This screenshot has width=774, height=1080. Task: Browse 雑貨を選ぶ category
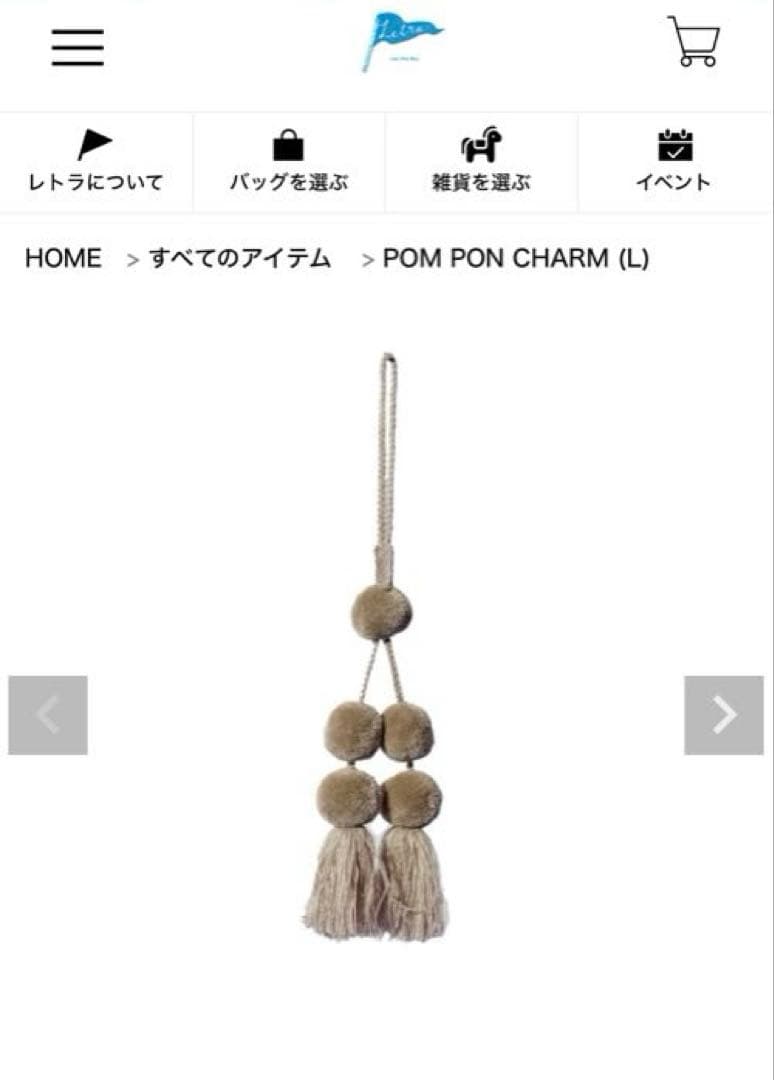coord(481,162)
